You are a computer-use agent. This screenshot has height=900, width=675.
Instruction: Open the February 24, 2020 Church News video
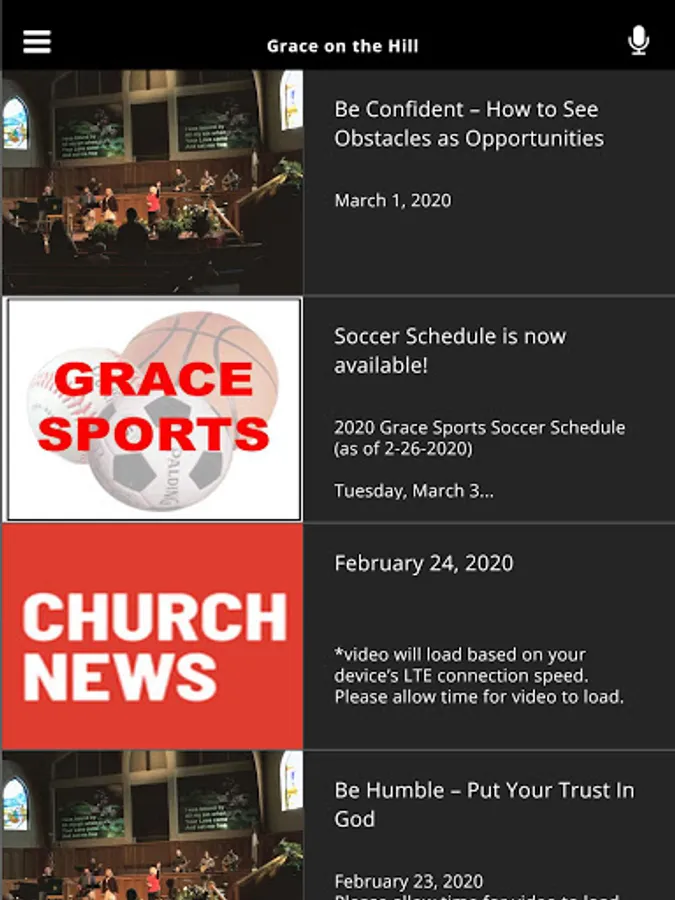tap(424, 563)
